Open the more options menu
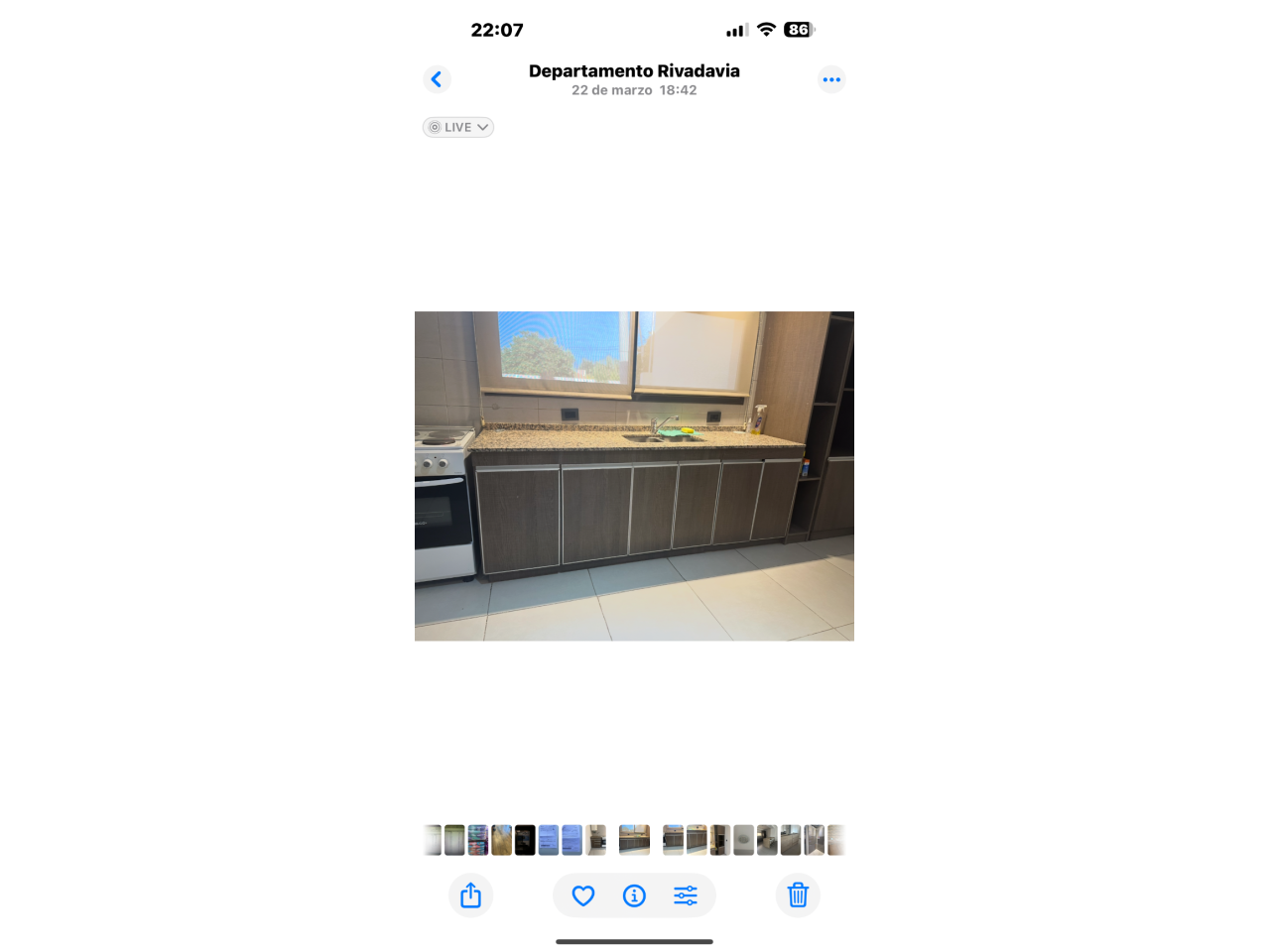The height and width of the screenshot is (952, 1270). tap(831, 79)
